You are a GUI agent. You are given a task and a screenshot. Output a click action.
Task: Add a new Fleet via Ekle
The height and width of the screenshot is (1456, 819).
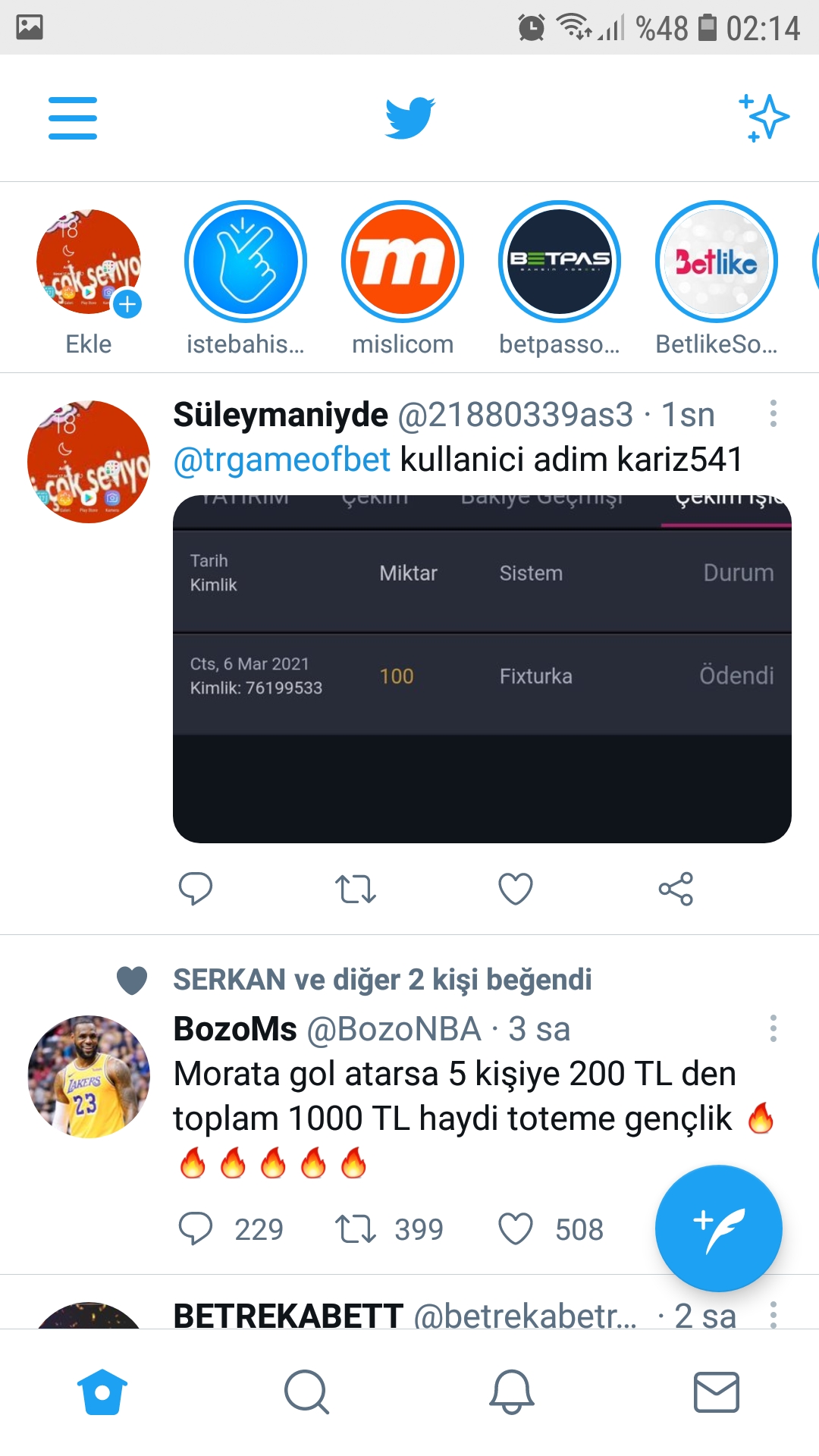(89, 262)
